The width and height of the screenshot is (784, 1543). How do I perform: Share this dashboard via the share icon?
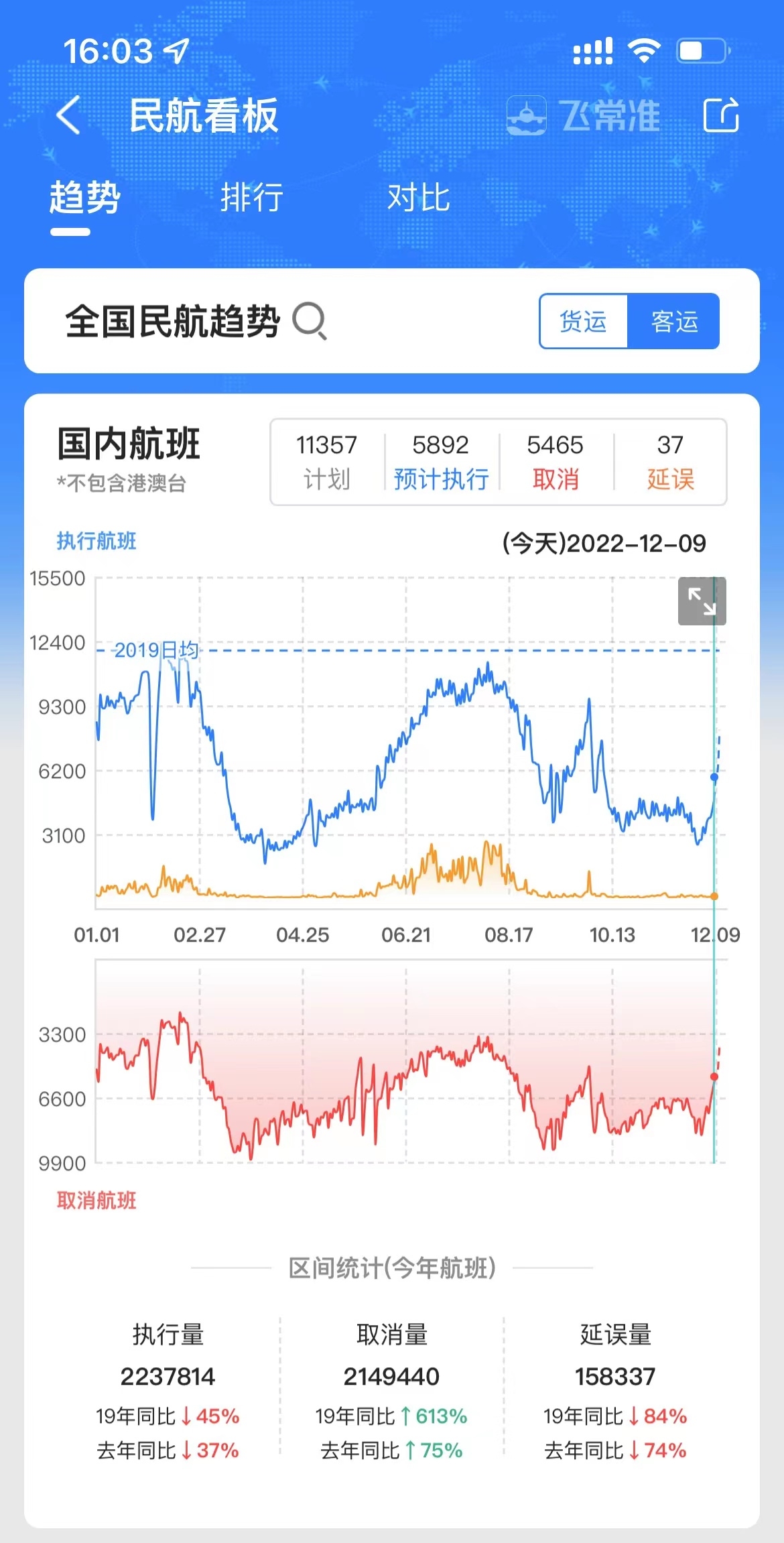point(721,115)
